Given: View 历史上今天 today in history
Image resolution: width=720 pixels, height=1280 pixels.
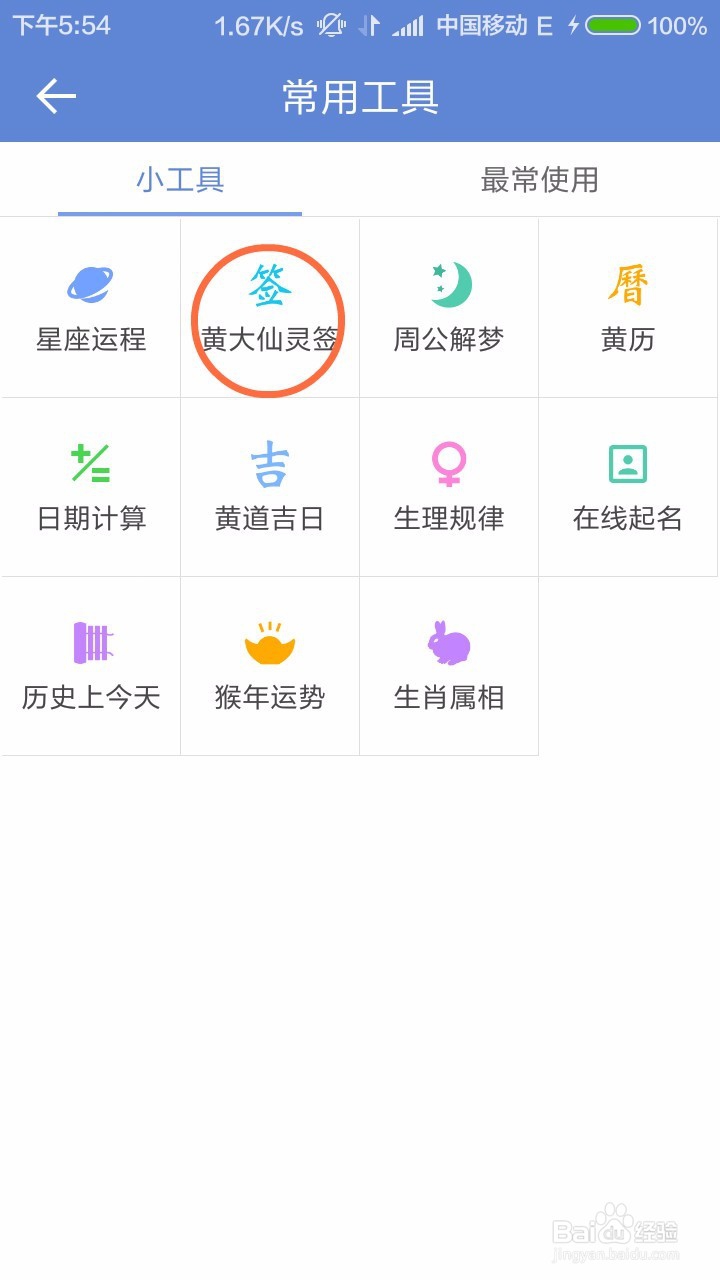Looking at the screenshot, I should point(91,666).
